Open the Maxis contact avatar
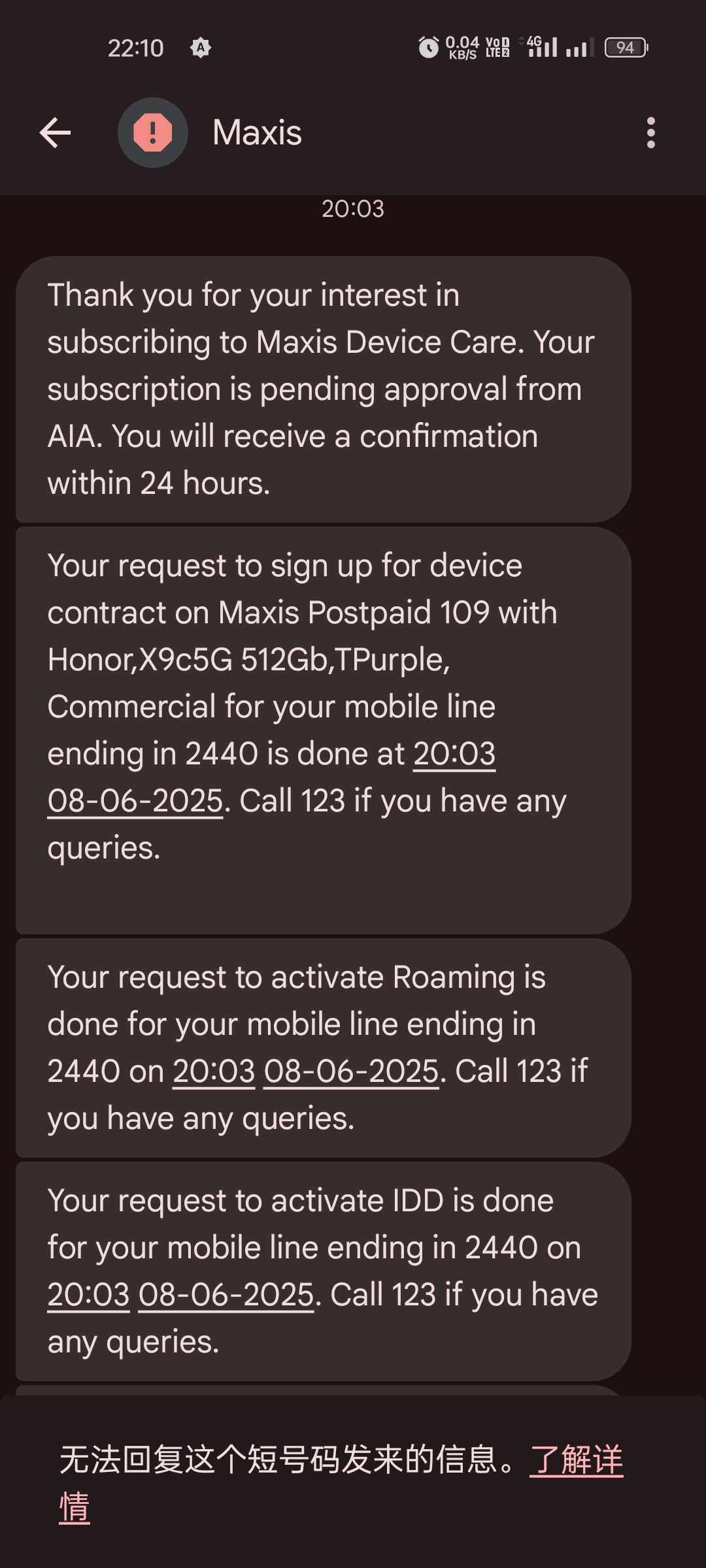This screenshot has width=706, height=1568. (x=152, y=133)
